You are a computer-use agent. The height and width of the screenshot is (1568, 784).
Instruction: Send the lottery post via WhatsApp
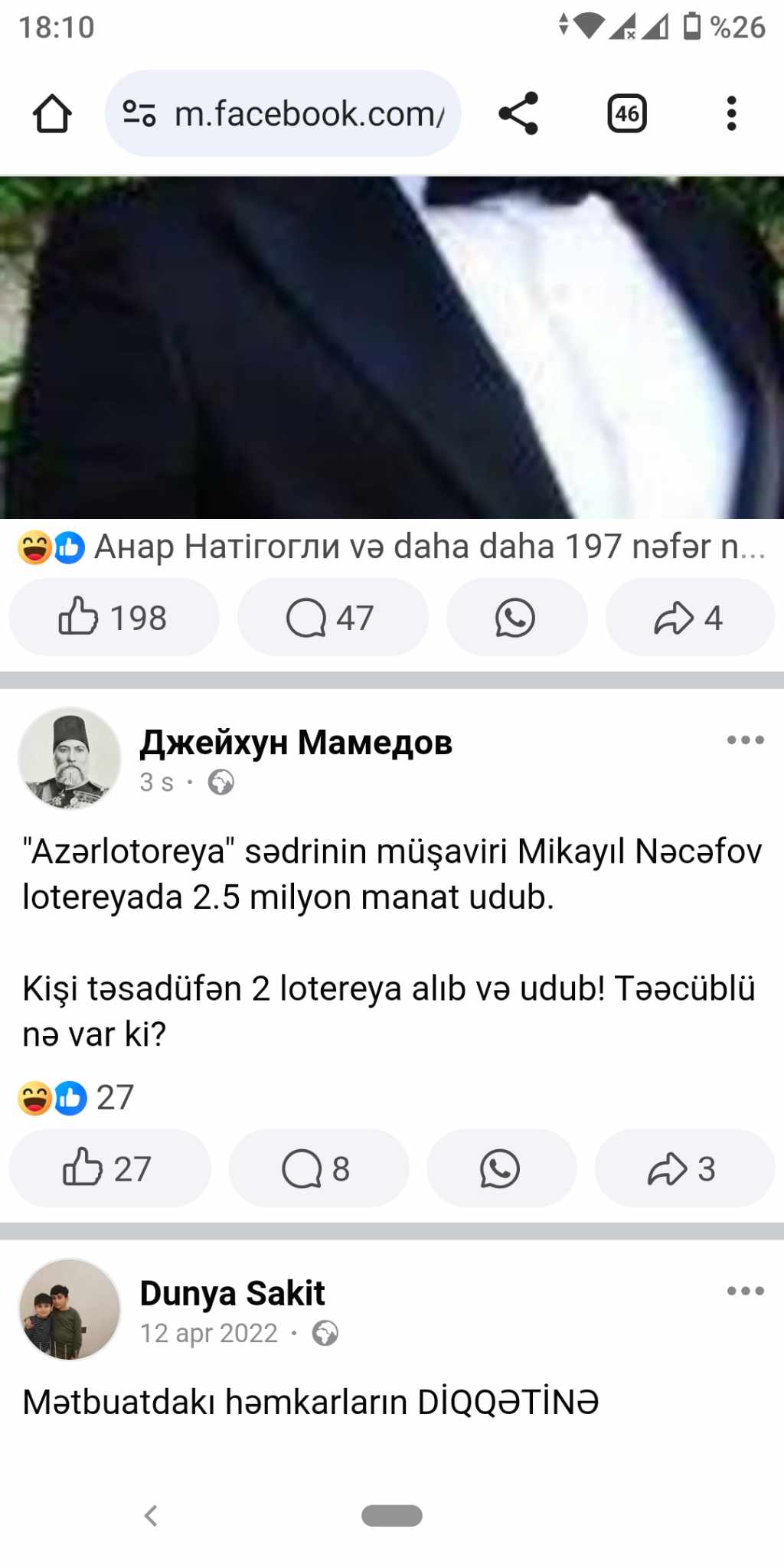click(x=501, y=1168)
